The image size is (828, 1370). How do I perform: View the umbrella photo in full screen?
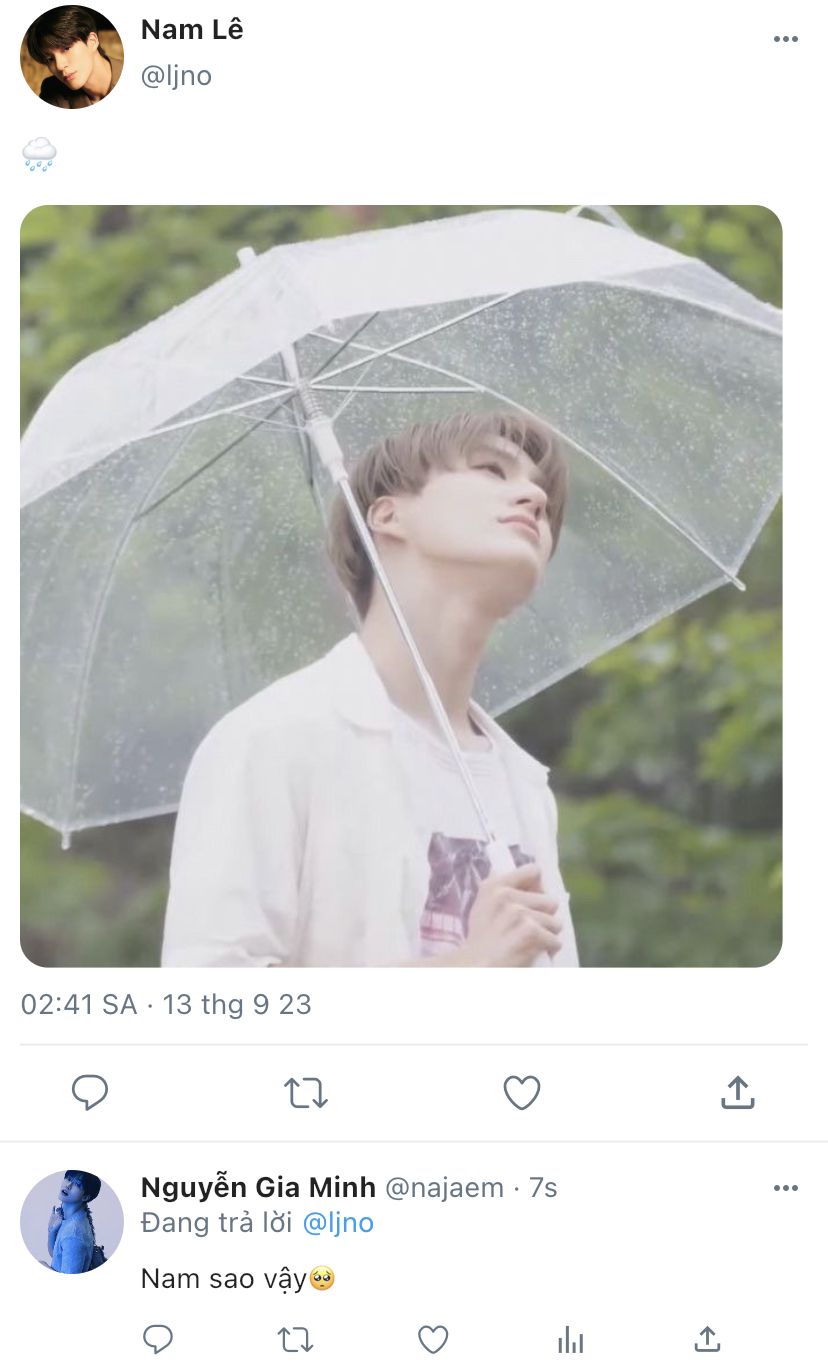tap(401, 586)
